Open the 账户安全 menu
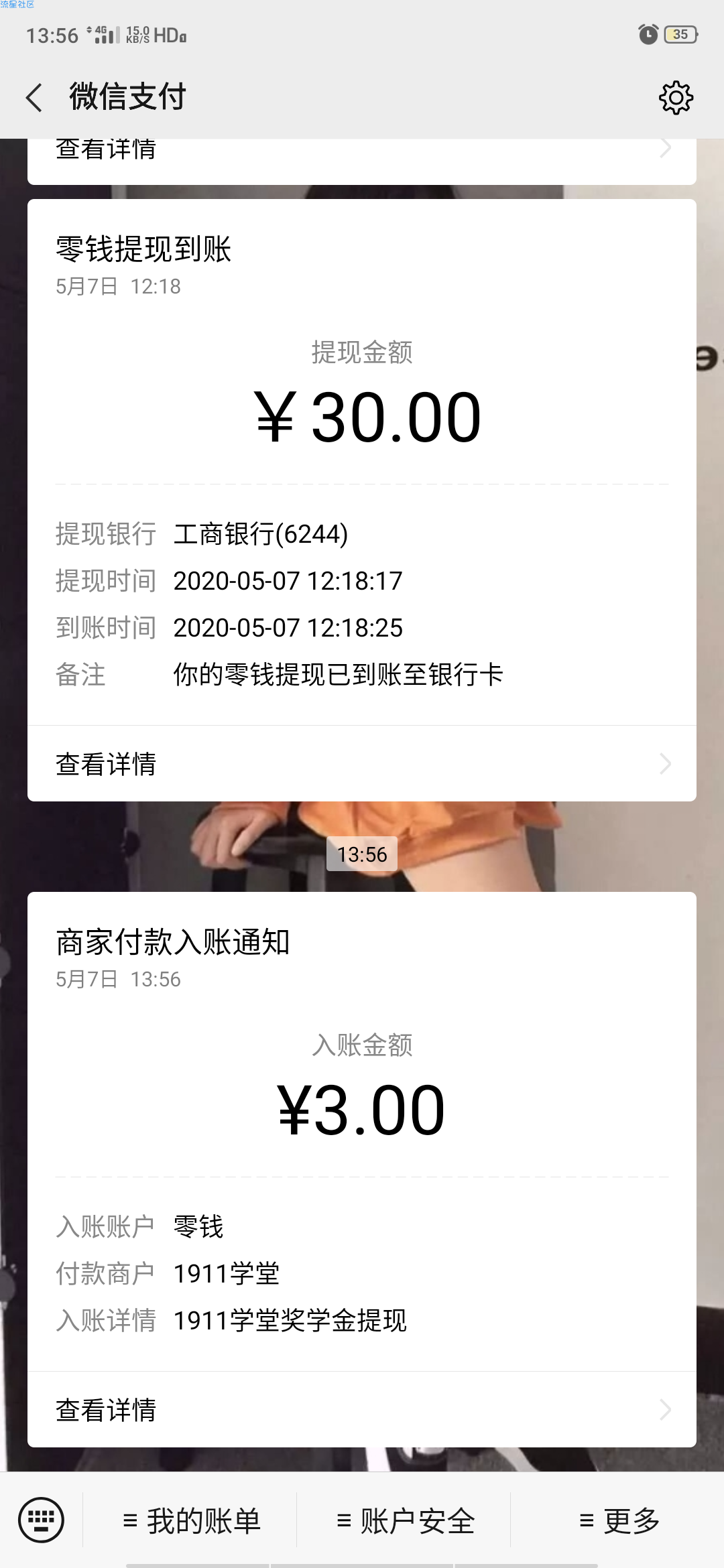 (x=406, y=1521)
